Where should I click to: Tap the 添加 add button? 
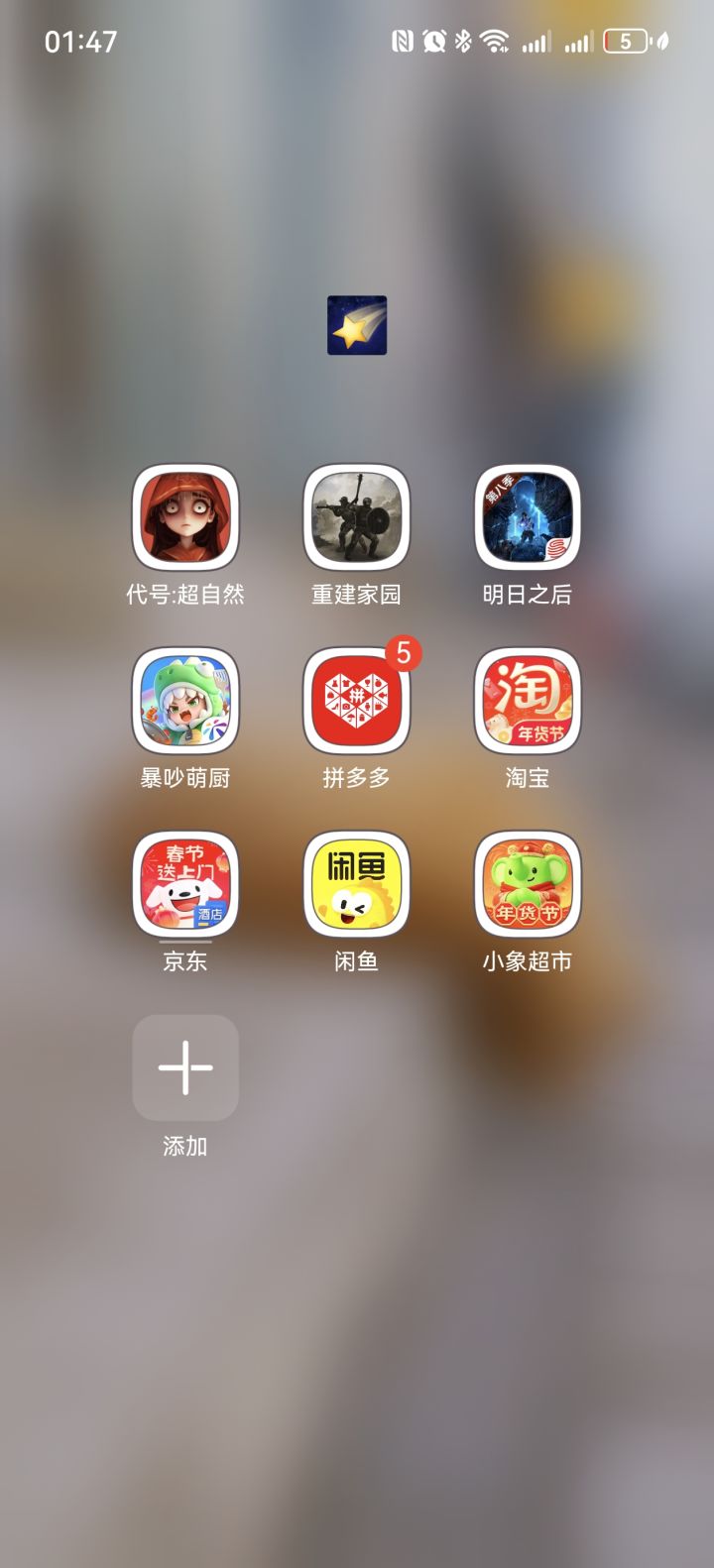[x=184, y=1068]
